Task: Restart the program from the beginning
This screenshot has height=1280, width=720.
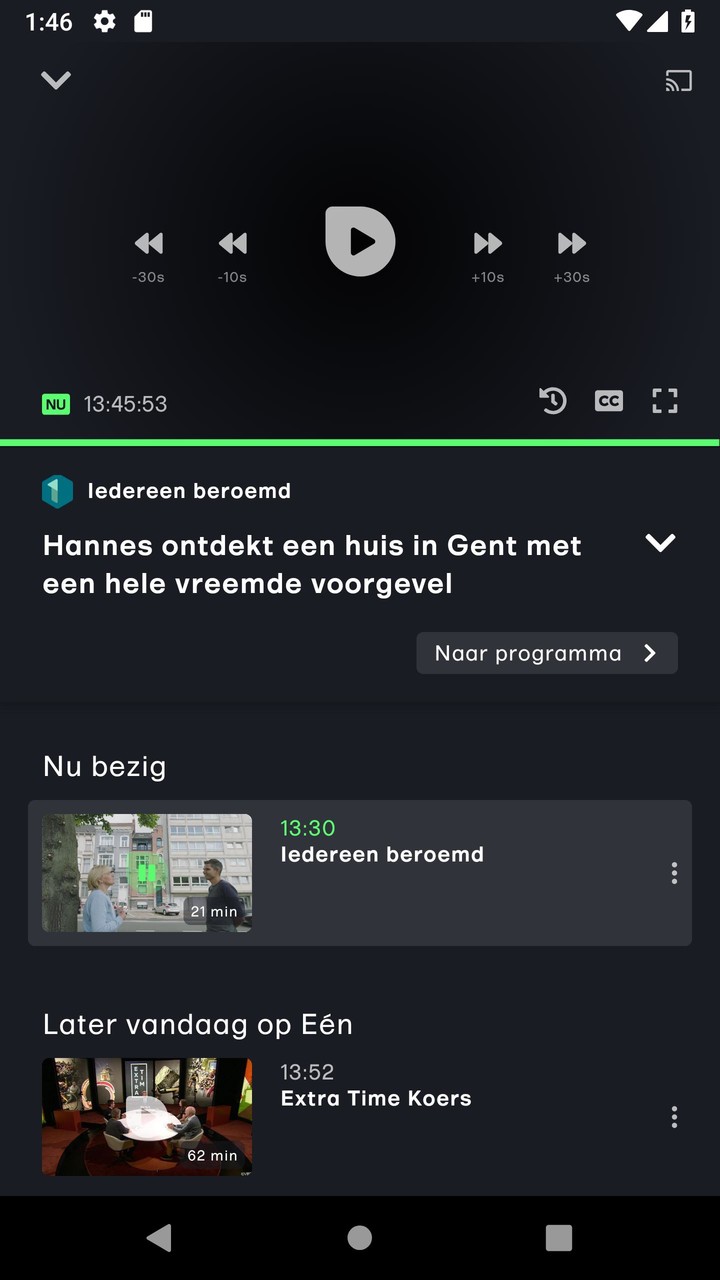Action: (553, 401)
